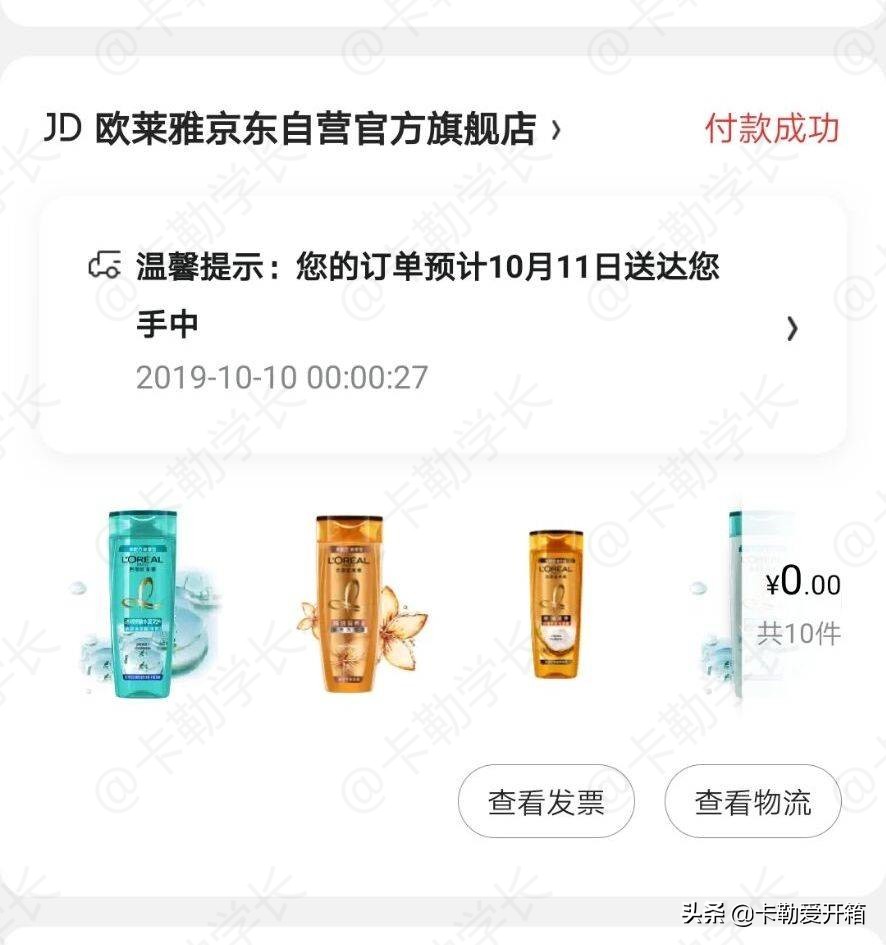Viewport: 886px width, 945px height.
Task: Expand the delivery notice with the right chevron
Action: [791, 328]
